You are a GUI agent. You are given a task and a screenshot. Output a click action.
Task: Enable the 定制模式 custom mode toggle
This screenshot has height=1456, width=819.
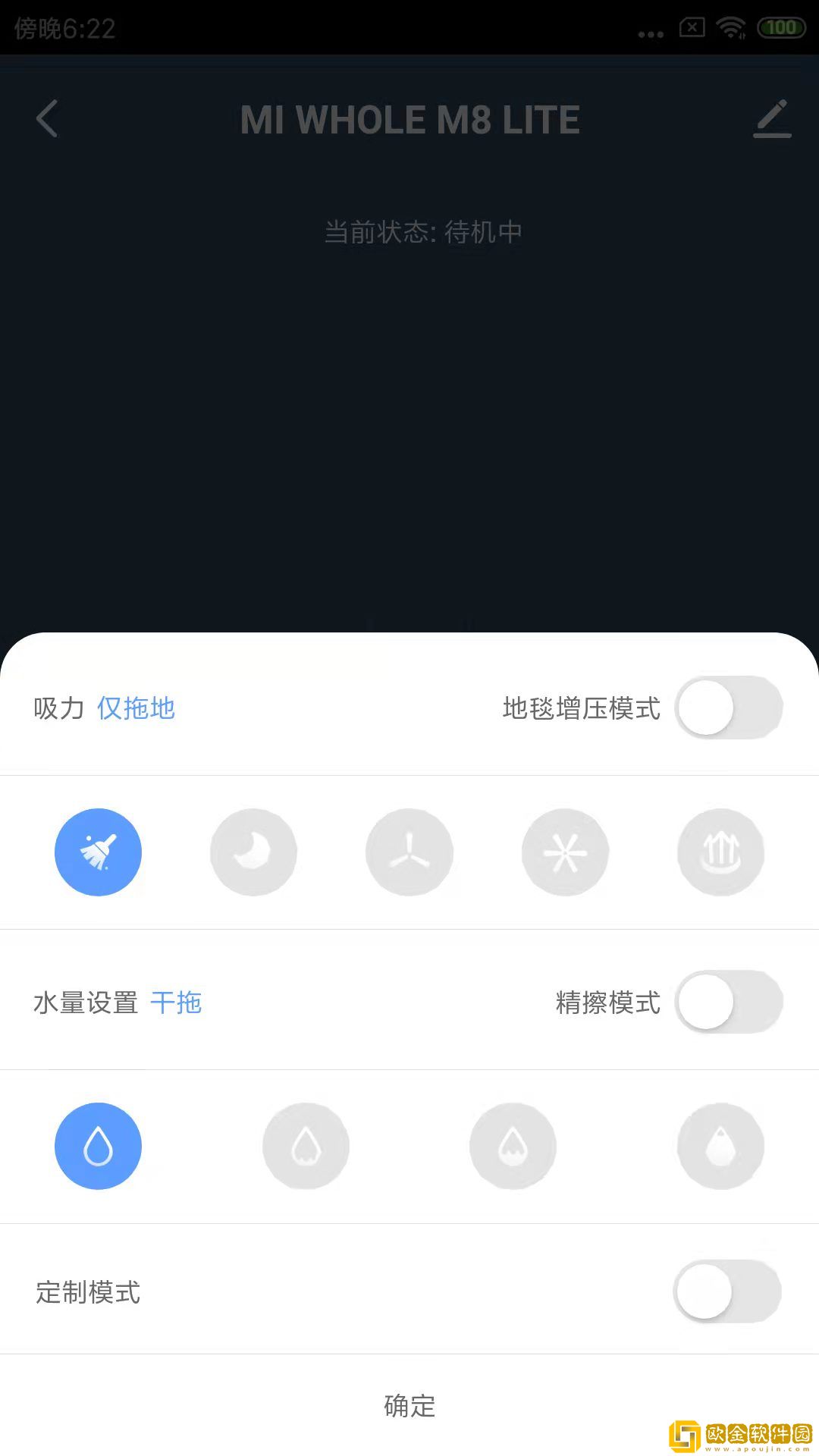(x=728, y=1291)
